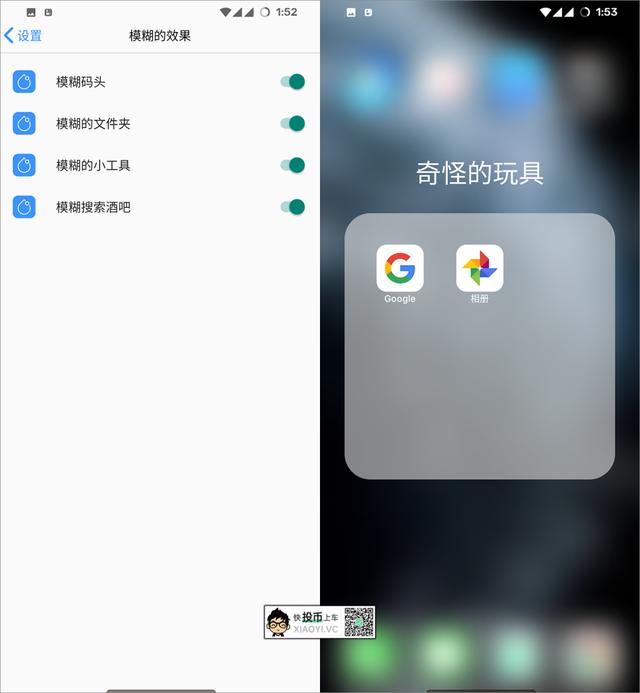Disable the 模糊的文件夹 switch

[292, 123]
